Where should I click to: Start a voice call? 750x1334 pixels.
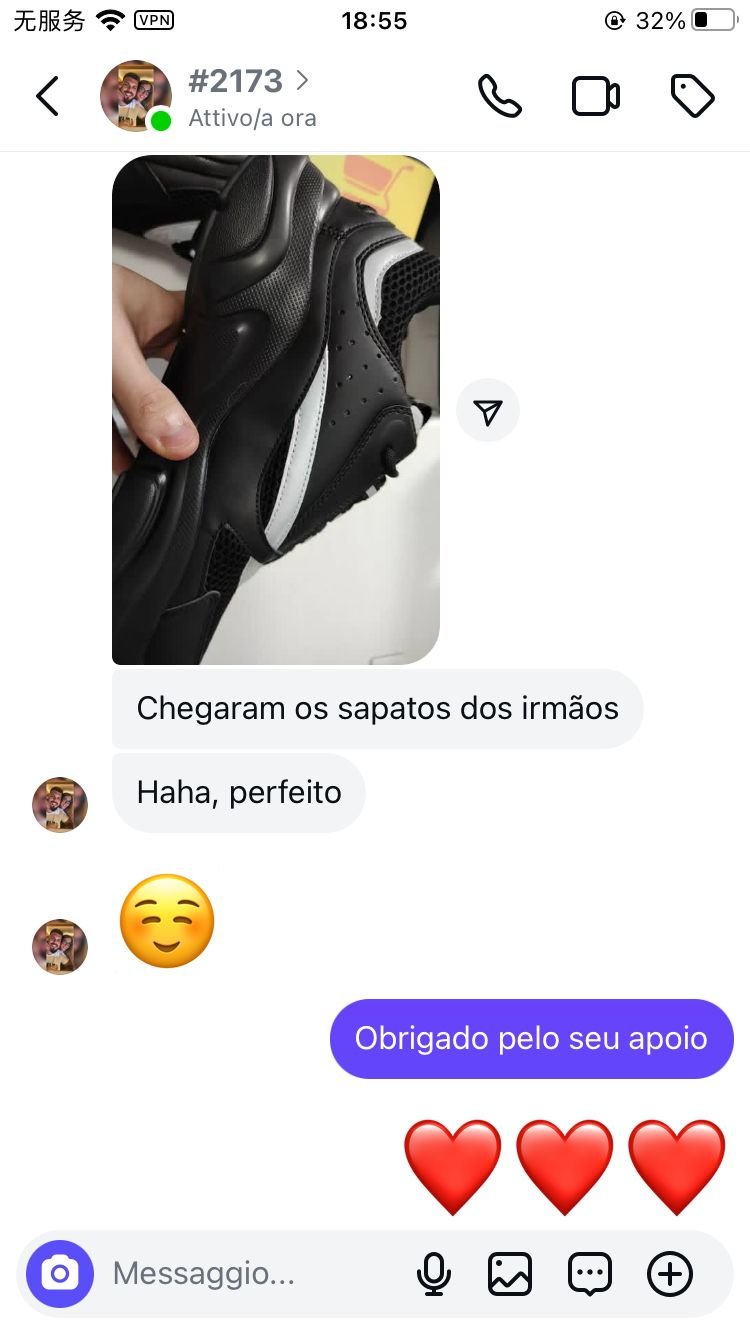point(499,97)
